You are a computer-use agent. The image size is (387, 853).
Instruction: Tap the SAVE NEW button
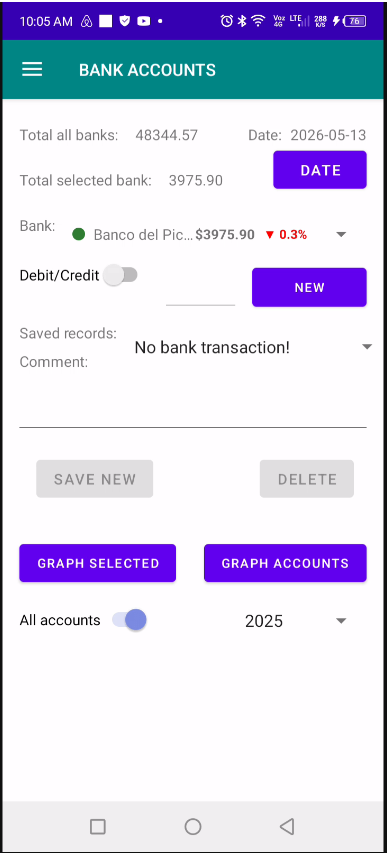click(95, 479)
